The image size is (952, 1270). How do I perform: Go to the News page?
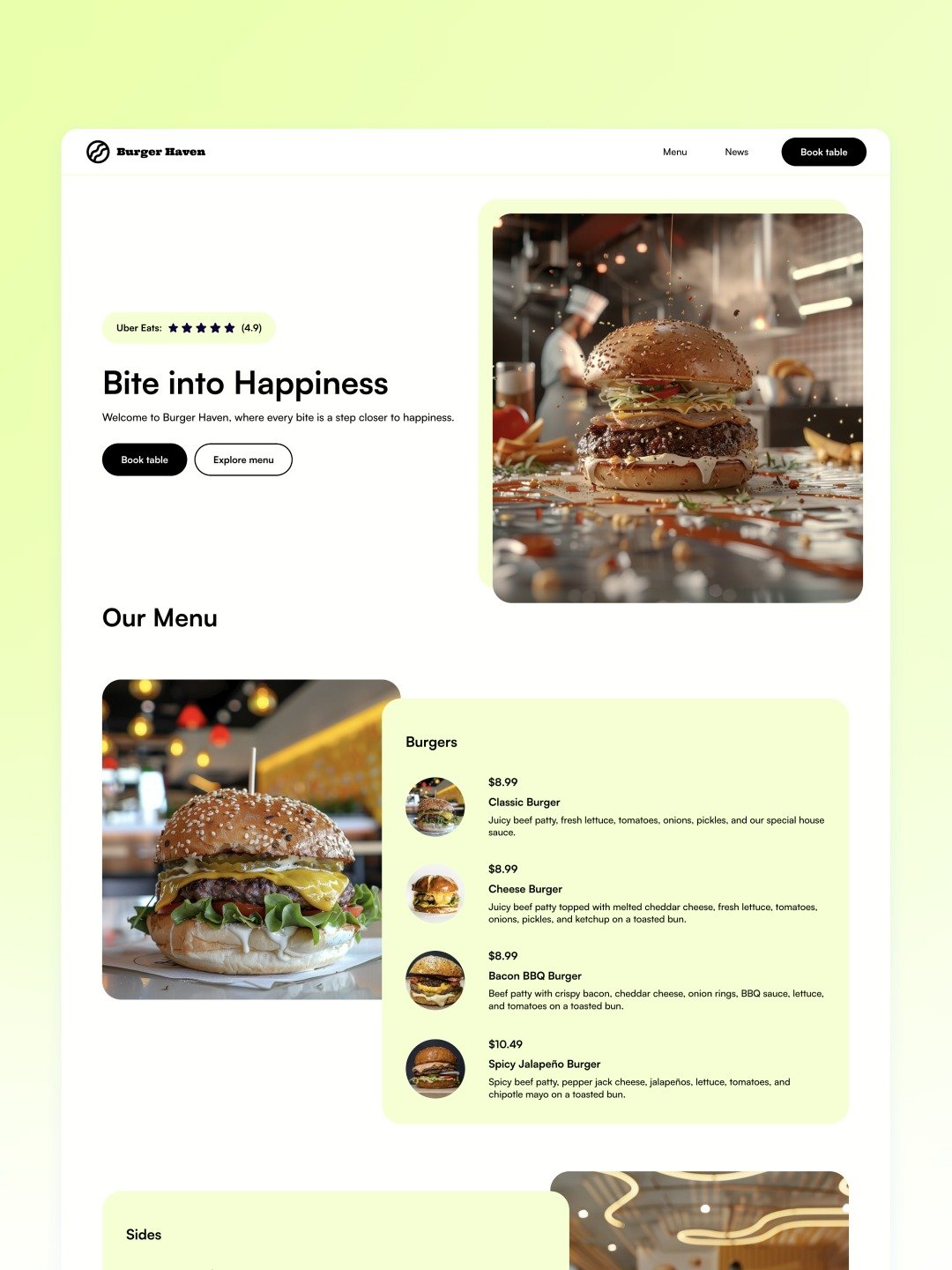click(736, 152)
